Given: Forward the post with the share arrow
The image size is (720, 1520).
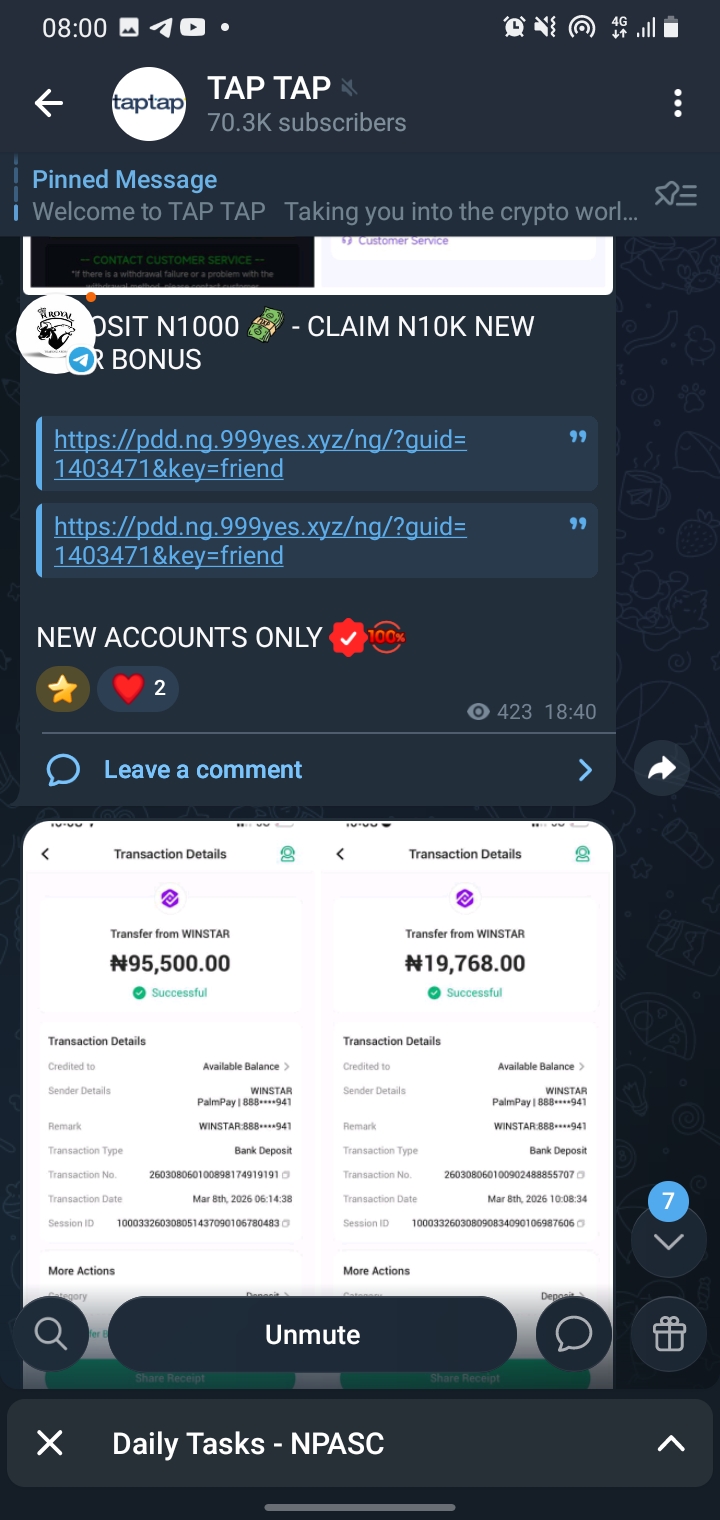Looking at the screenshot, I should 661,768.
